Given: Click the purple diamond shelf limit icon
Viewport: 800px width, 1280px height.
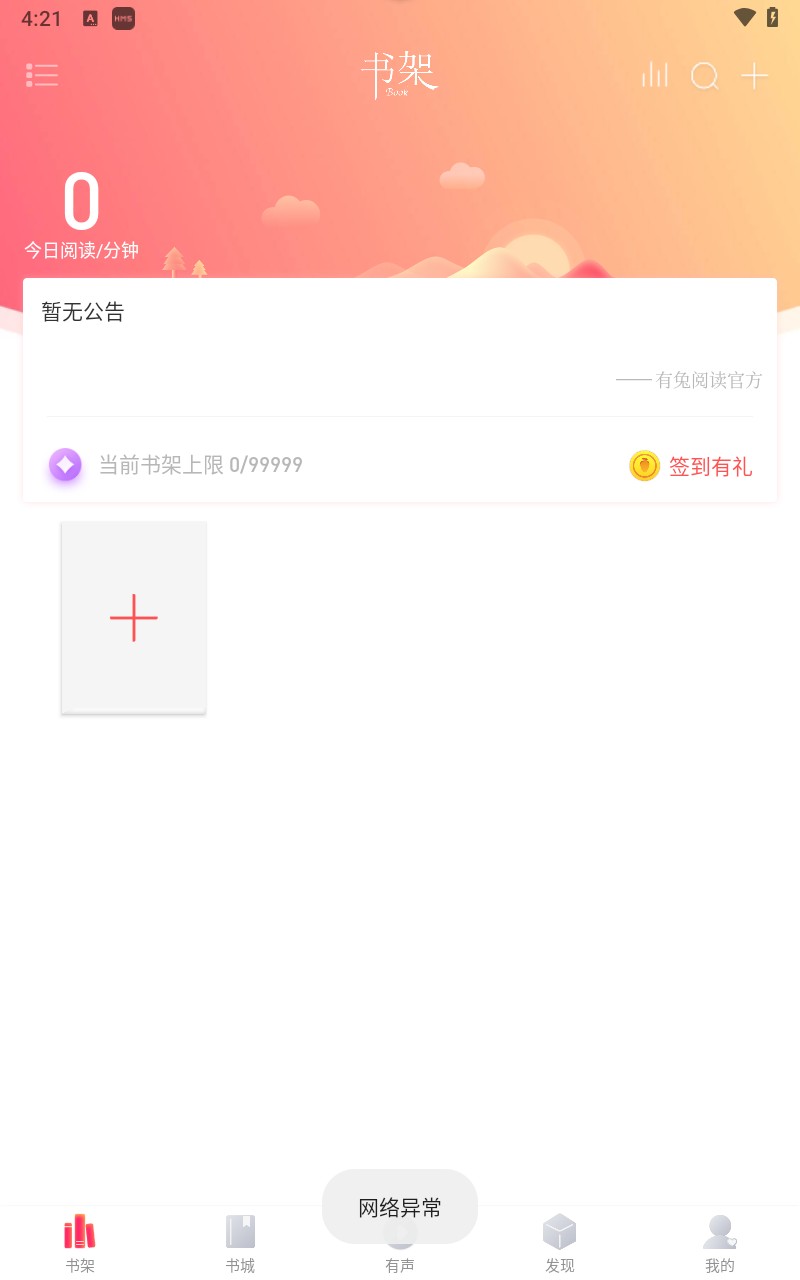Looking at the screenshot, I should coord(65,465).
